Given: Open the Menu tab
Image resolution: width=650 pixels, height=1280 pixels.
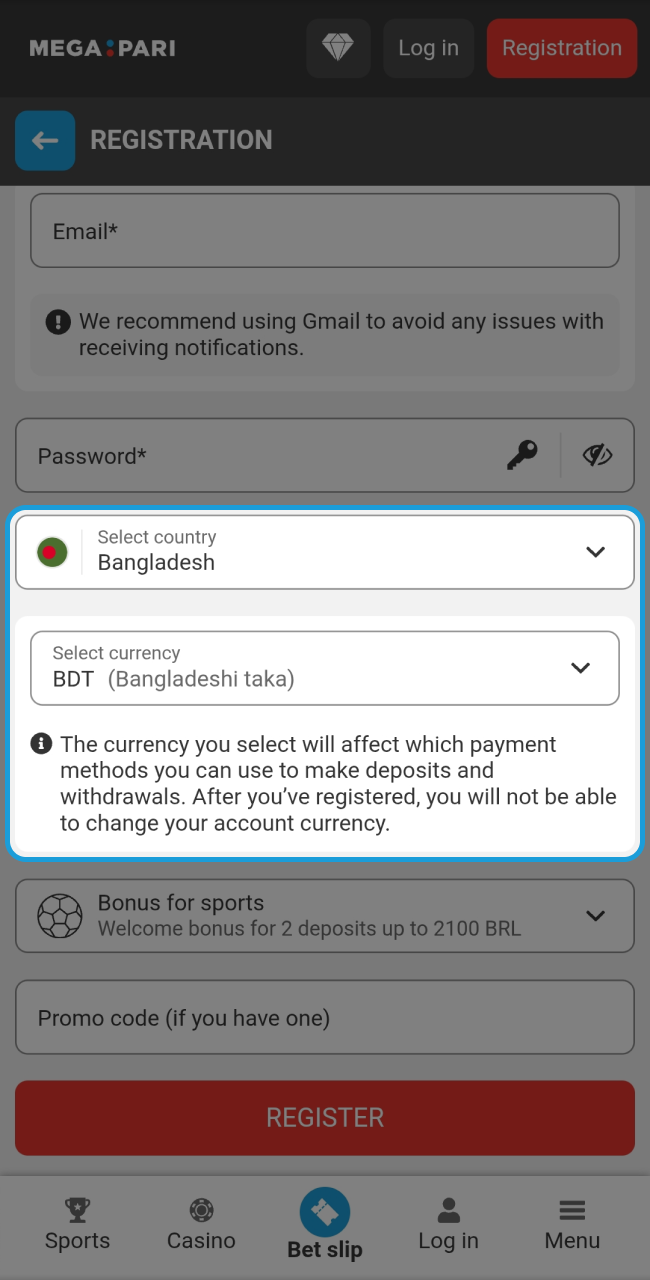Looking at the screenshot, I should point(572,1226).
